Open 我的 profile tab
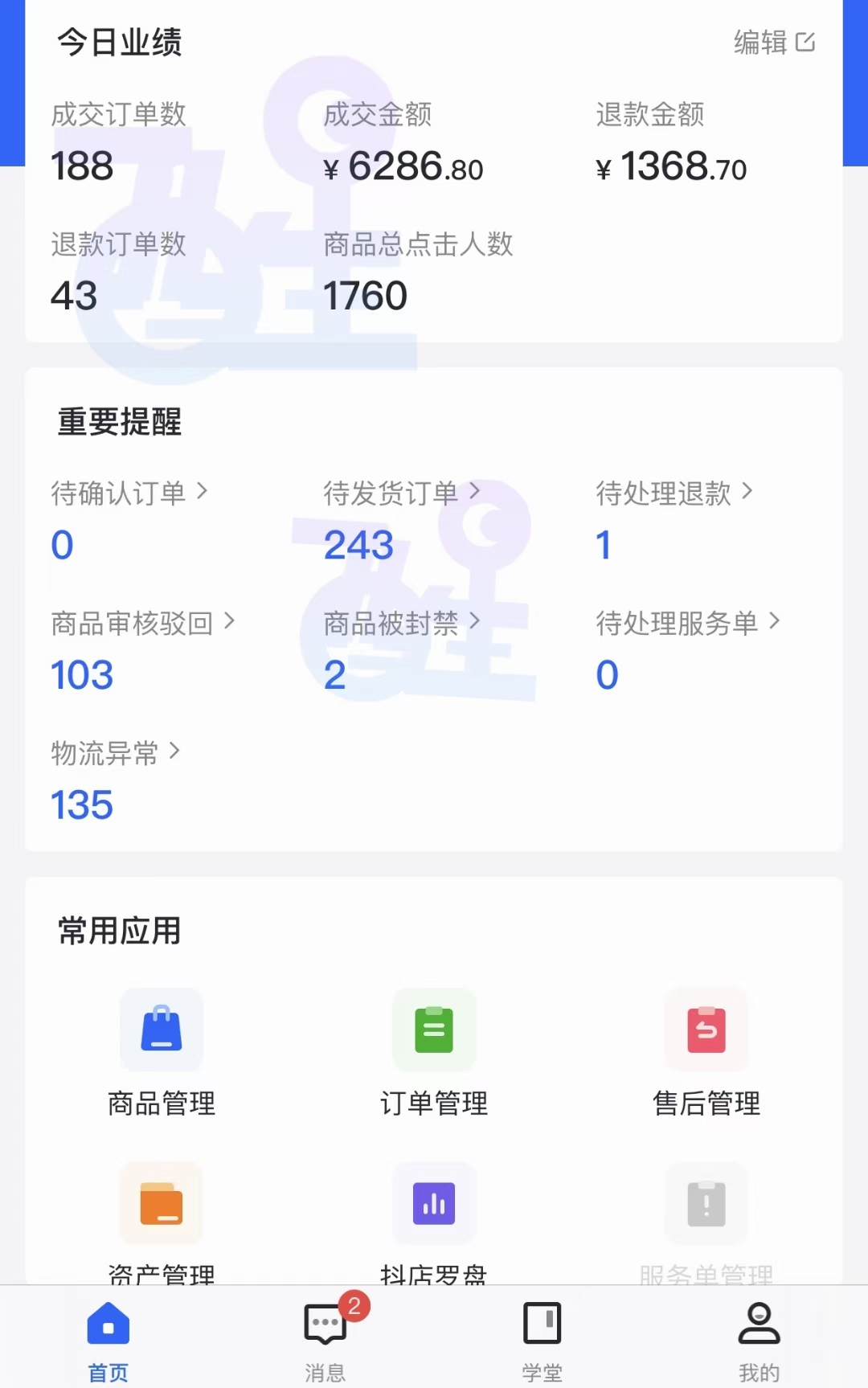Image resolution: width=868 pixels, height=1388 pixels. (758, 1338)
